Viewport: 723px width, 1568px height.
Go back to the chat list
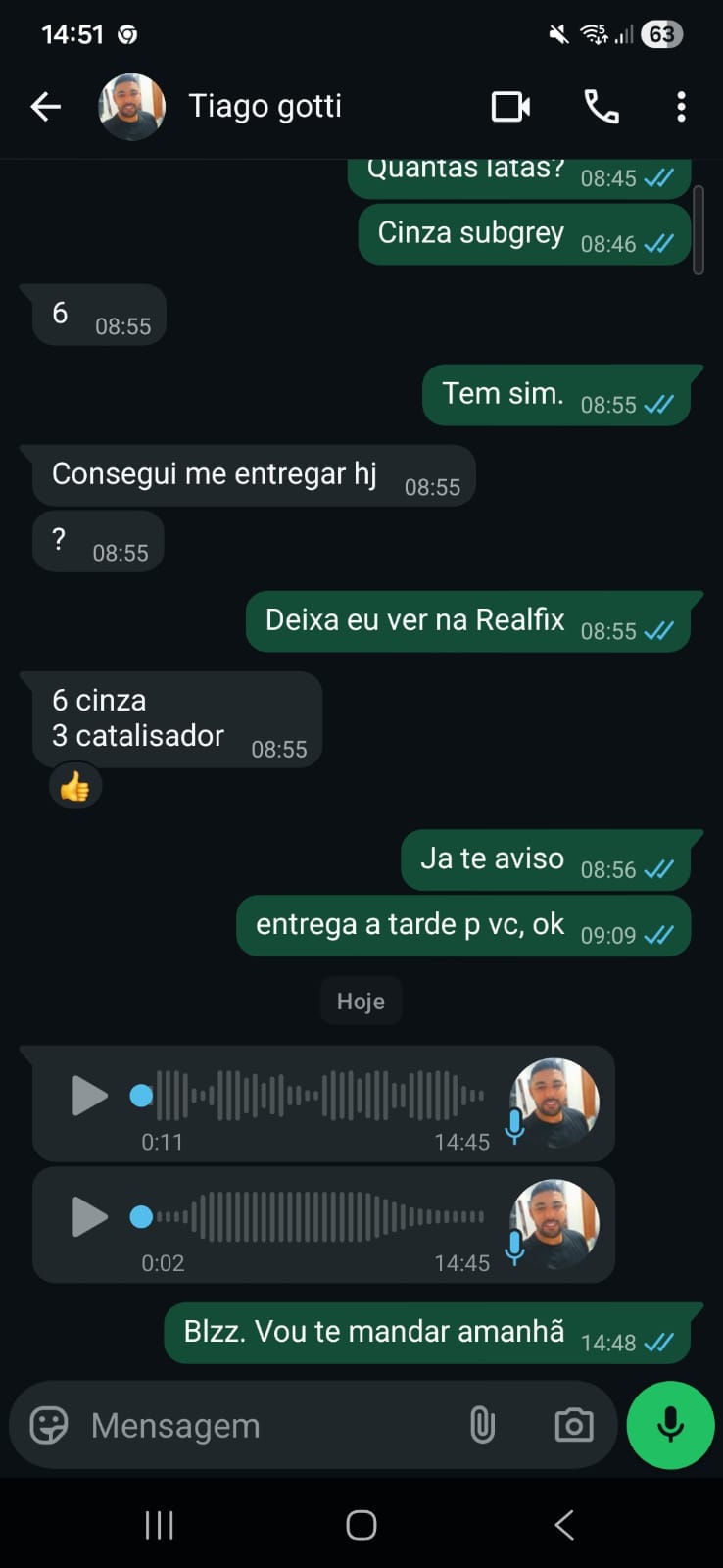(x=45, y=106)
